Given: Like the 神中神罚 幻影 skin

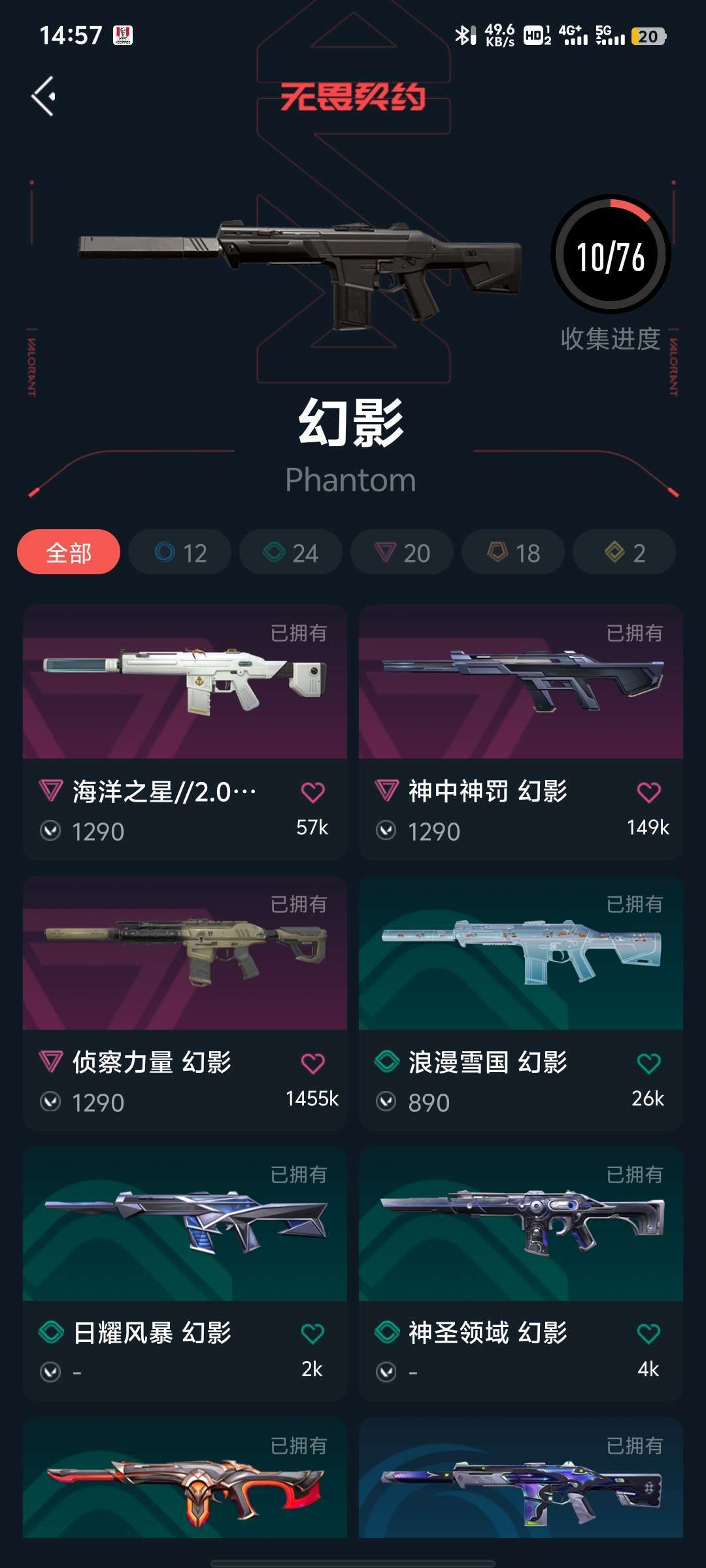Looking at the screenshot, I should (648, 792).
